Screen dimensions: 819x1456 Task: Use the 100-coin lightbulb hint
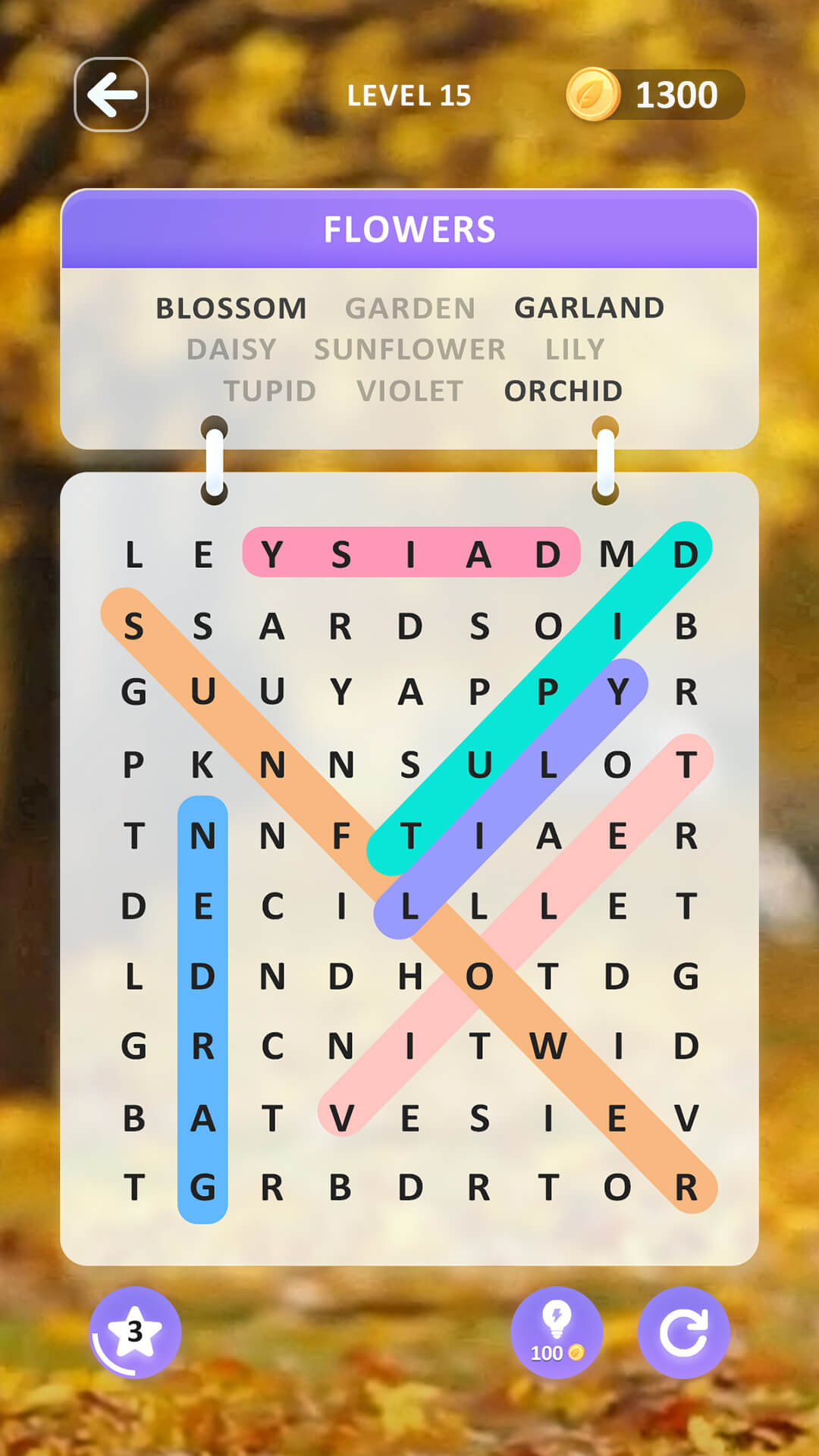[x=557, y=1332]
